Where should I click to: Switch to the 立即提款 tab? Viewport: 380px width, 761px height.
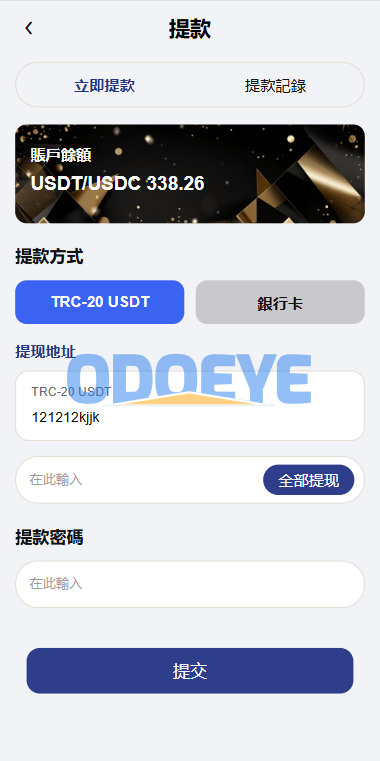pos(104,86)
